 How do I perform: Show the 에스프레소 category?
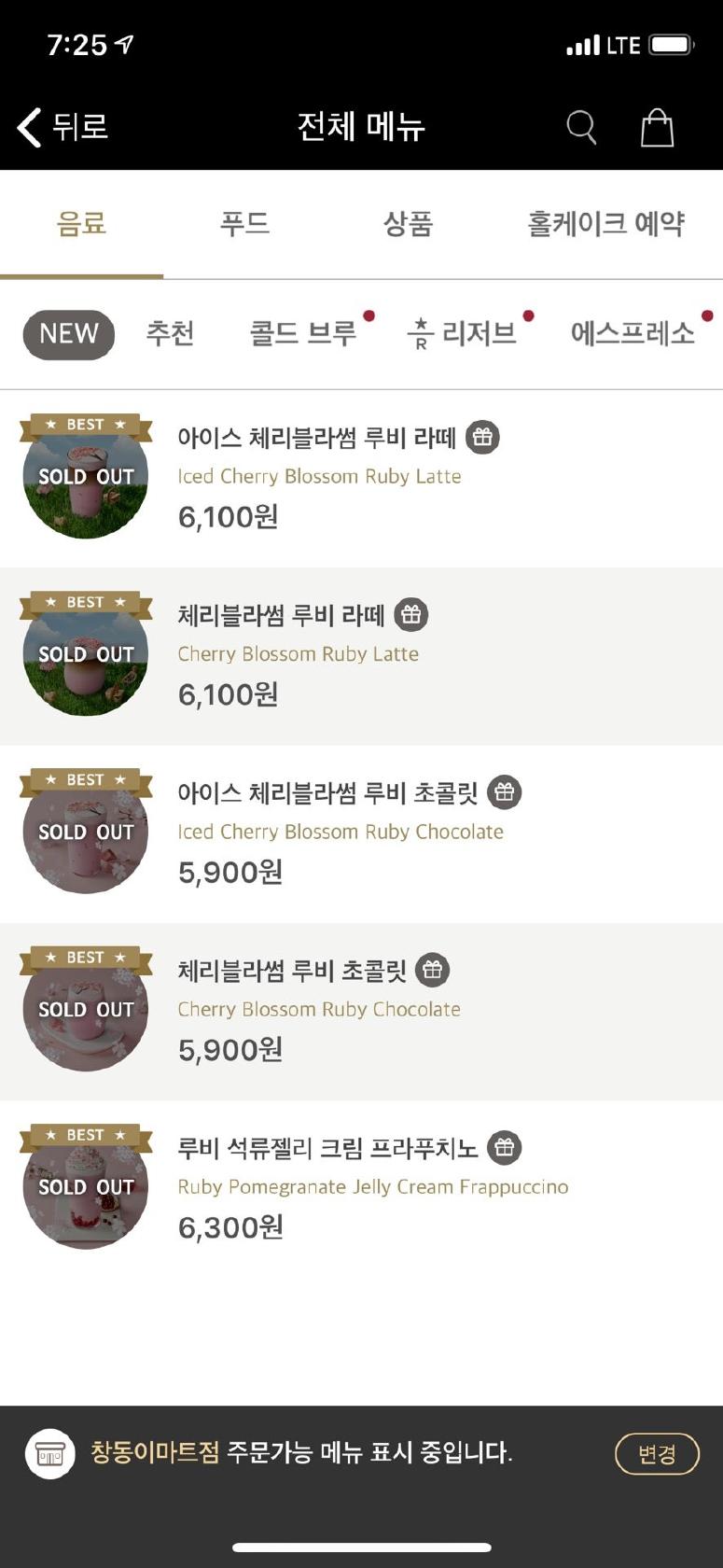tap(633, 334)
